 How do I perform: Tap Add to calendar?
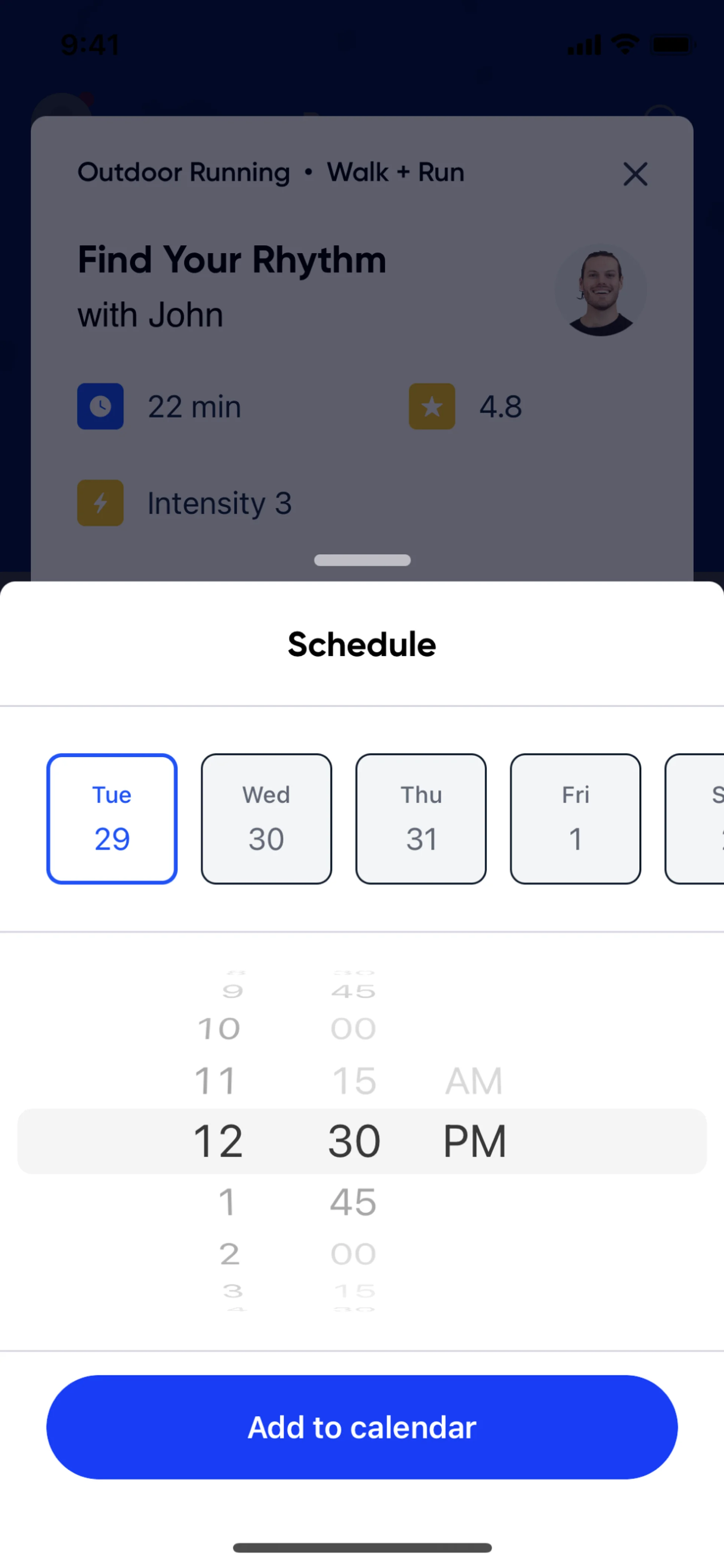(x=362, y=1427)
